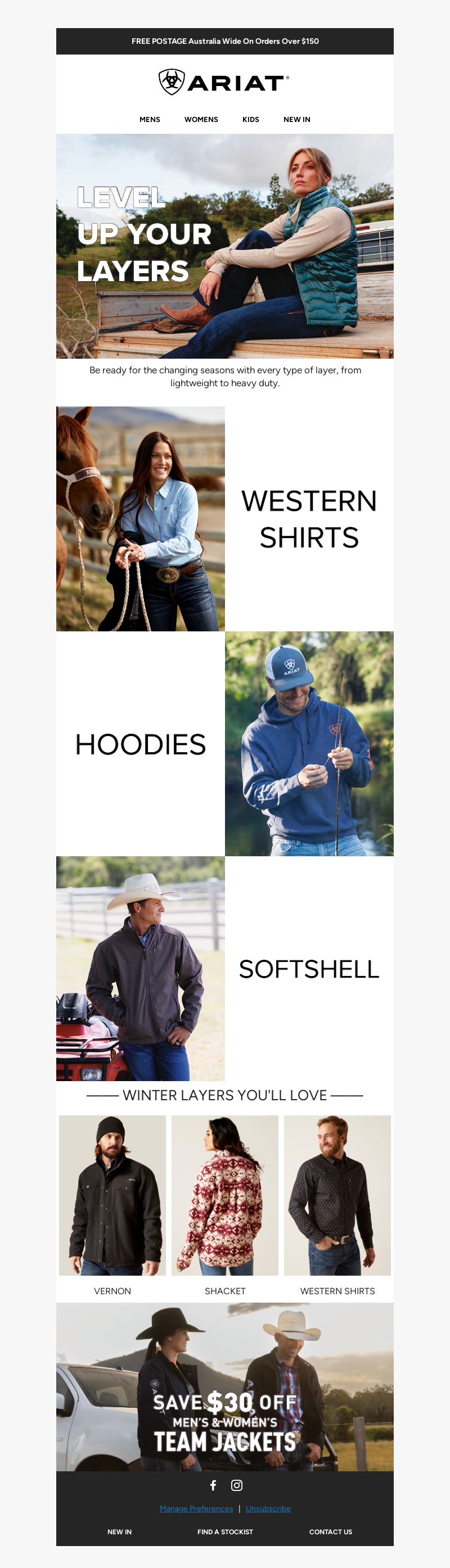Visit the Instagram profile icon
450x1568 pixels.
point(237,1485)
